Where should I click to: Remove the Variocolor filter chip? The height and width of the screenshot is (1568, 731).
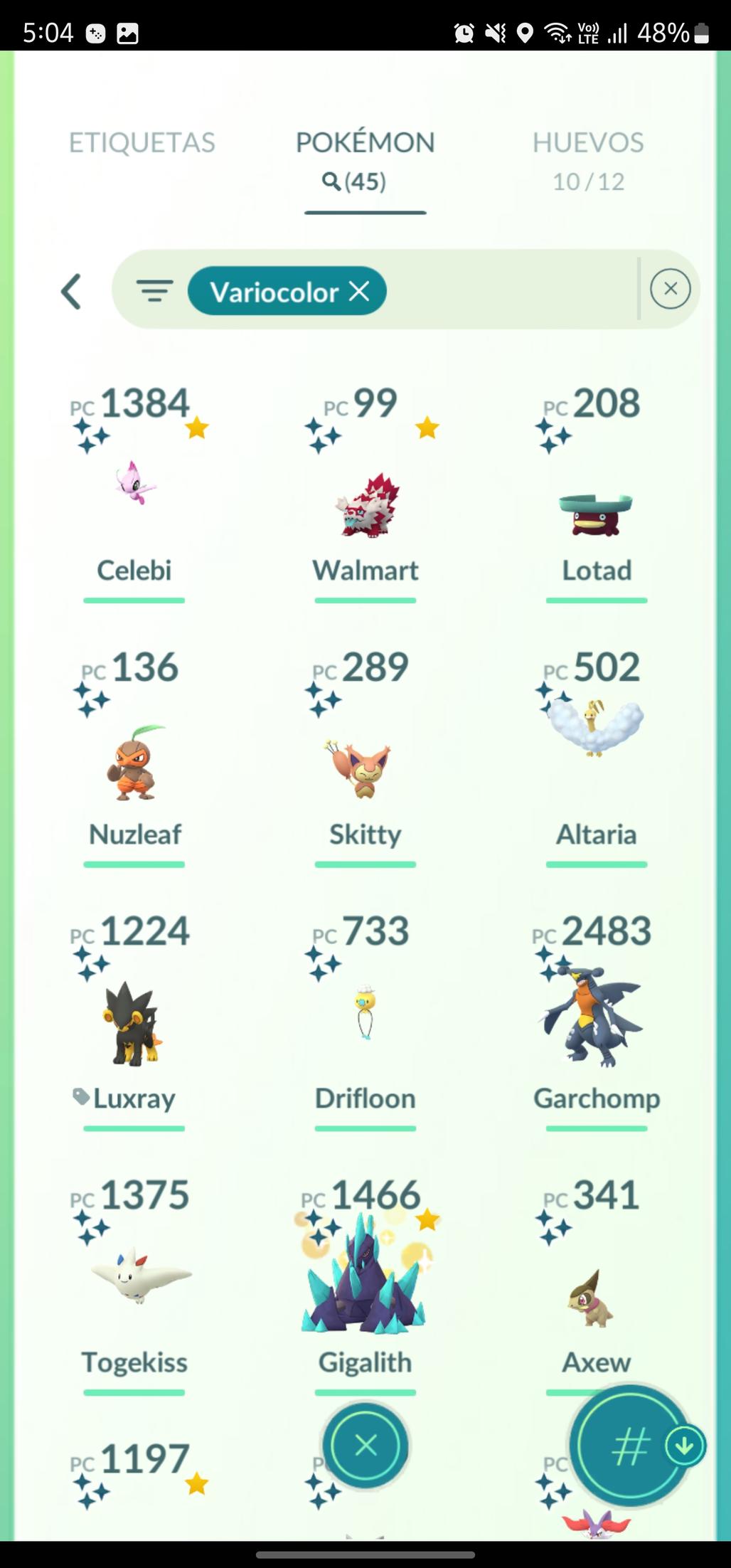[x=360, y=291]
